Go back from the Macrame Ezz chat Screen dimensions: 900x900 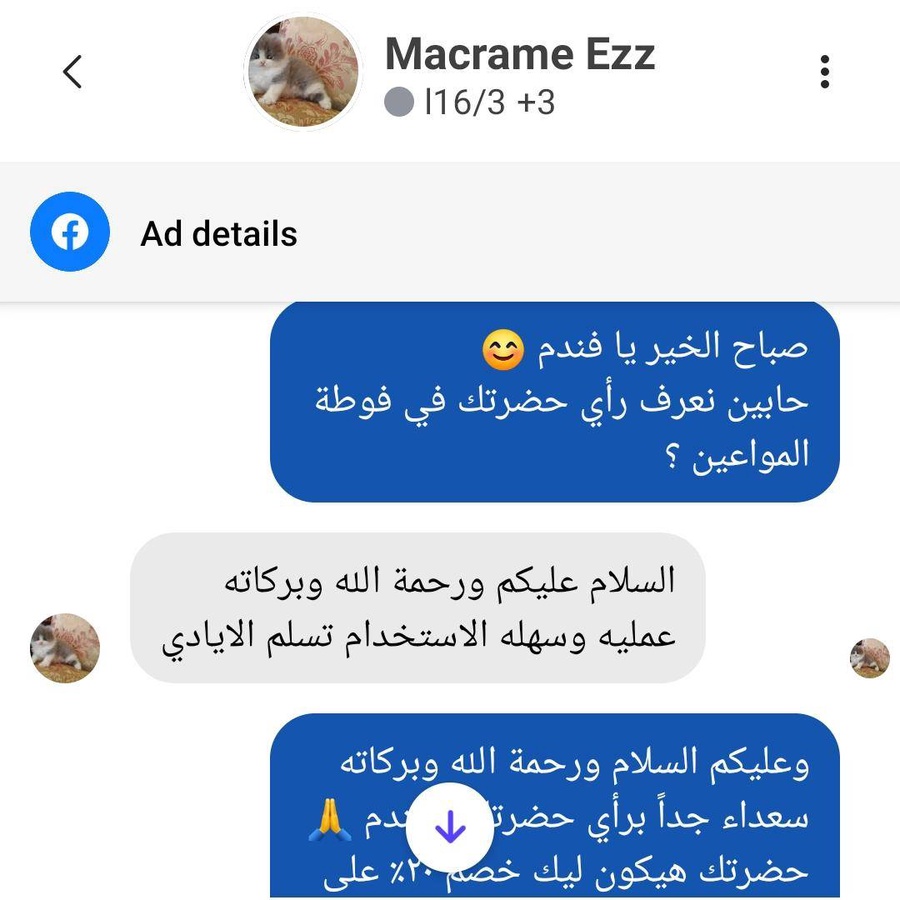(72, 72)
